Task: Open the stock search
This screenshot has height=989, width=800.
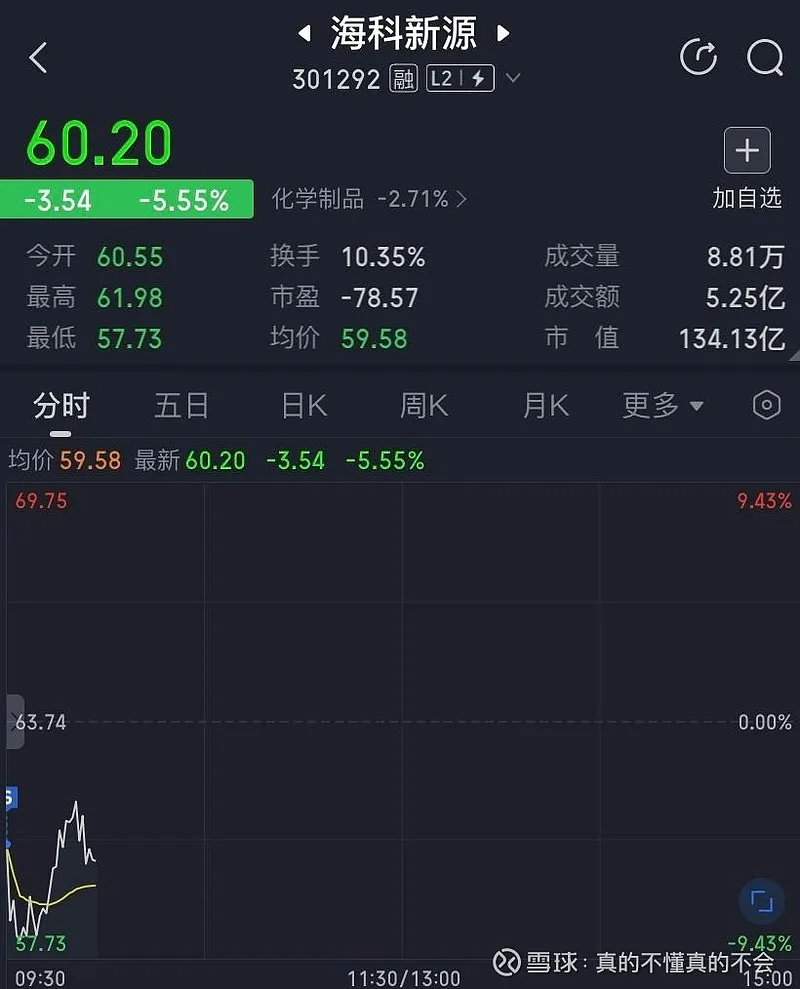Action: pos(765,58)
